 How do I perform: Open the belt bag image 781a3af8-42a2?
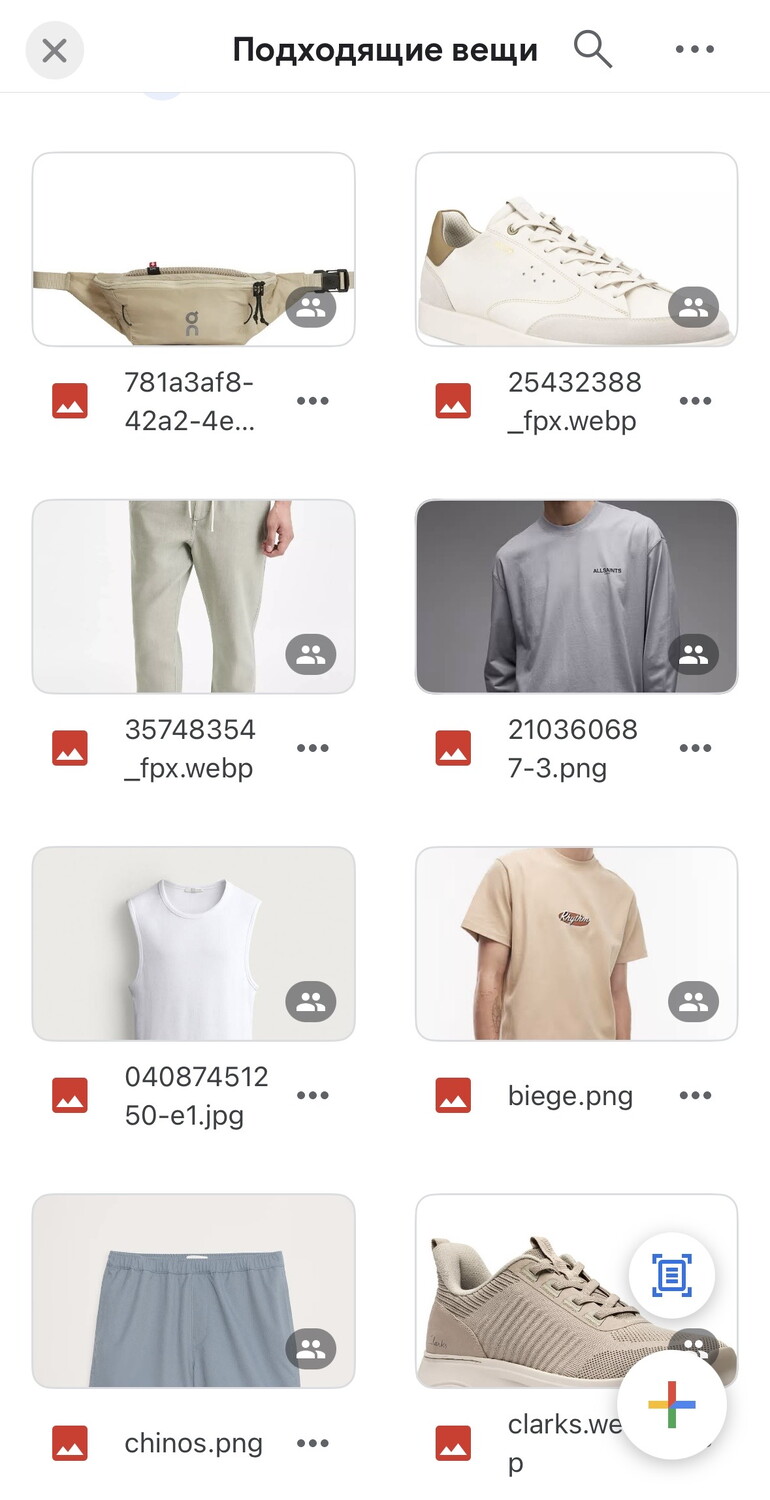tap(193, 249)
